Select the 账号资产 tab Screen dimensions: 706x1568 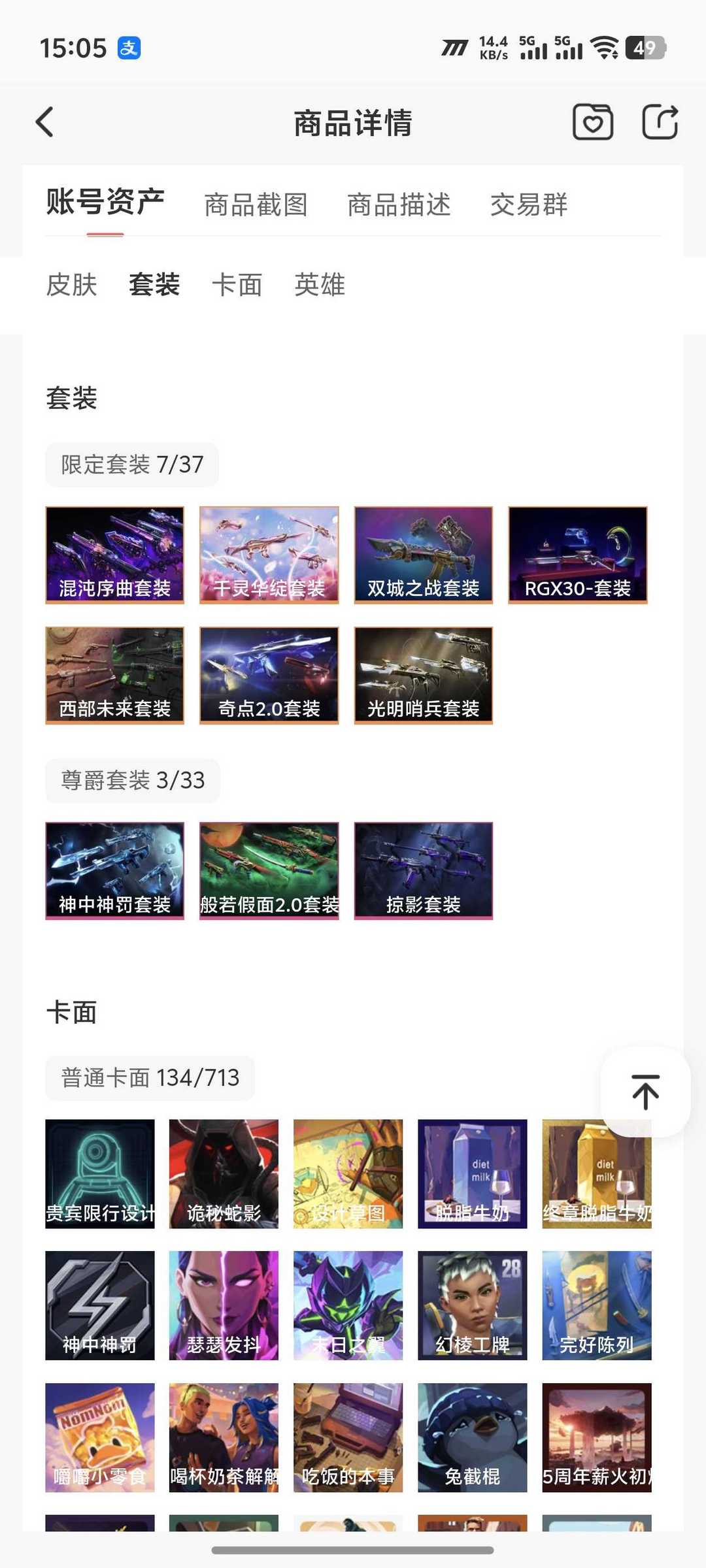105,202
